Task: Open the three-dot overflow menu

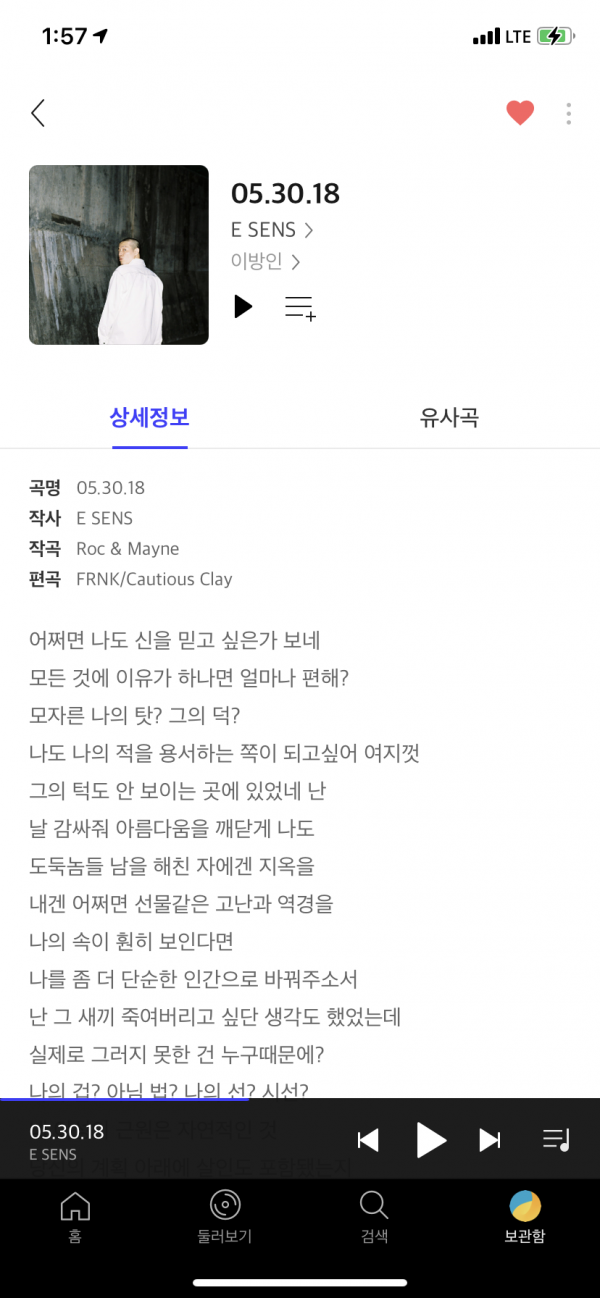Action: click(x=568, y=113)
